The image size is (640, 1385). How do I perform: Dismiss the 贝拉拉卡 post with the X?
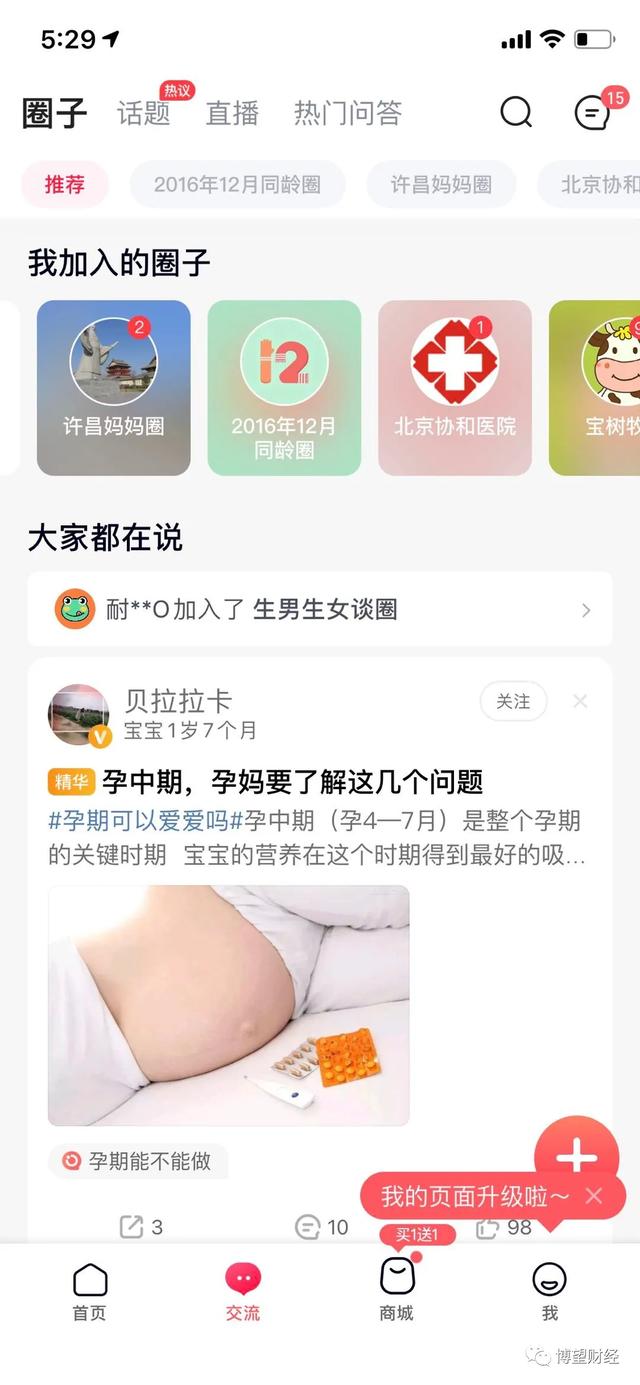[x=580, y=702]
